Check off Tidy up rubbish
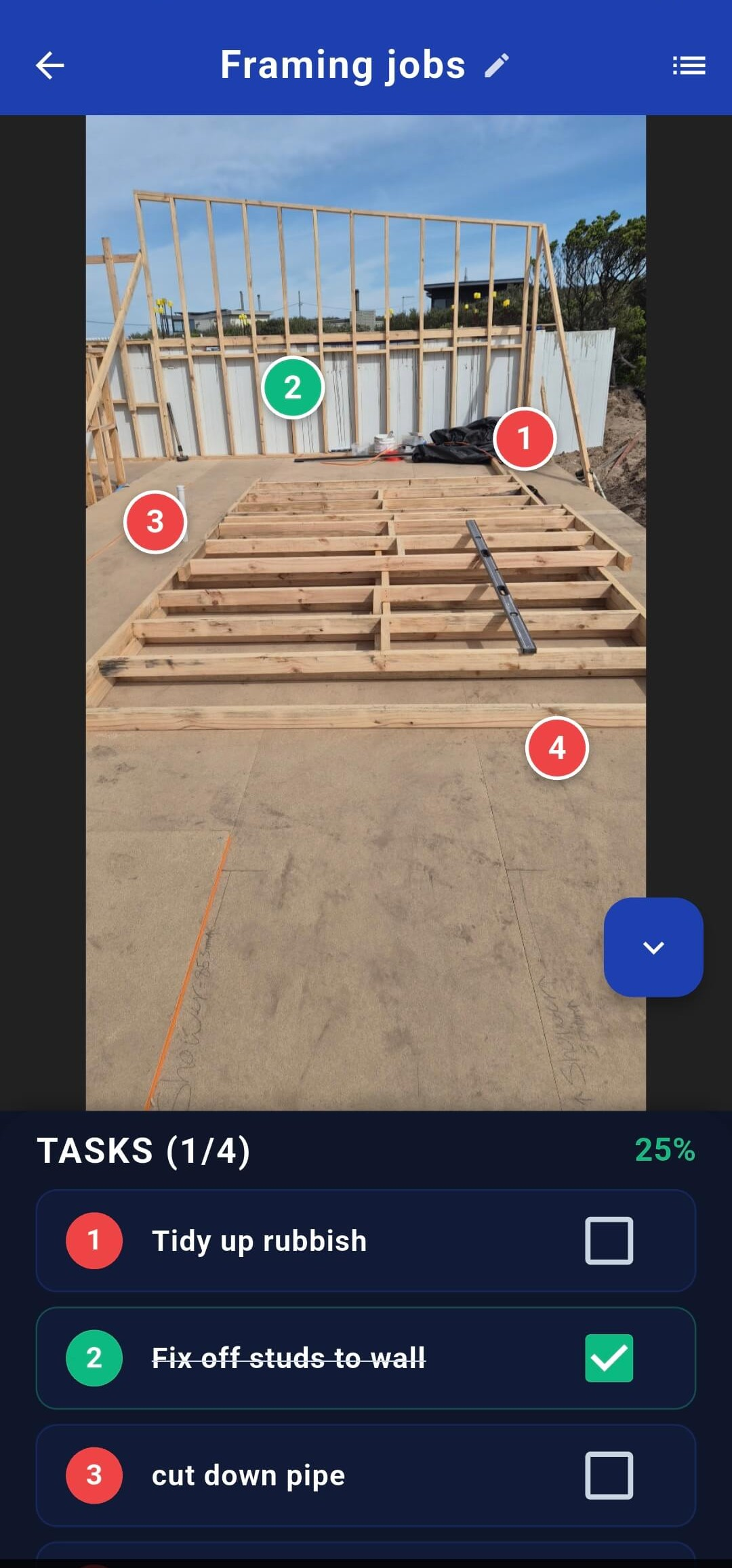 pyautogui.click(x=609, y=1241)
